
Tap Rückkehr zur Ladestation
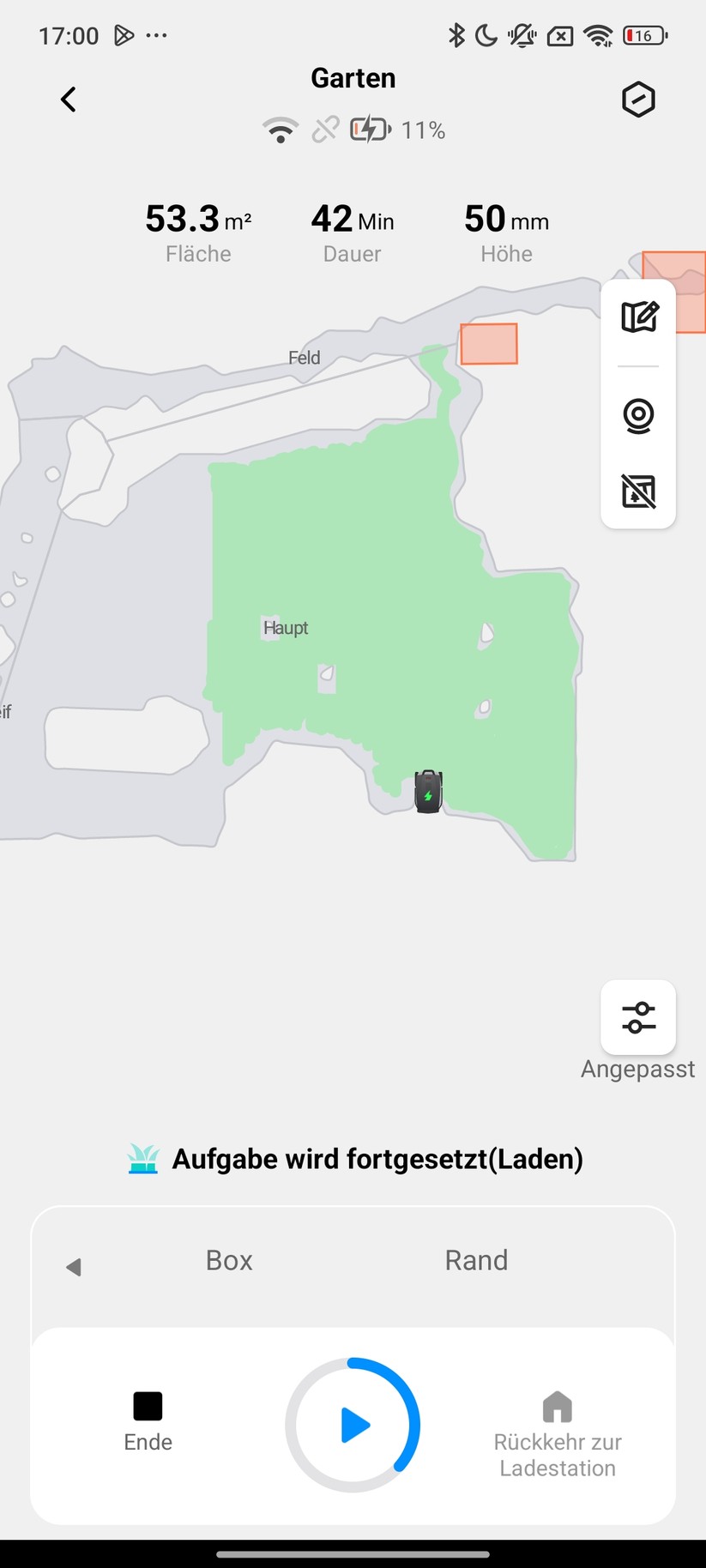[558, 1435]
